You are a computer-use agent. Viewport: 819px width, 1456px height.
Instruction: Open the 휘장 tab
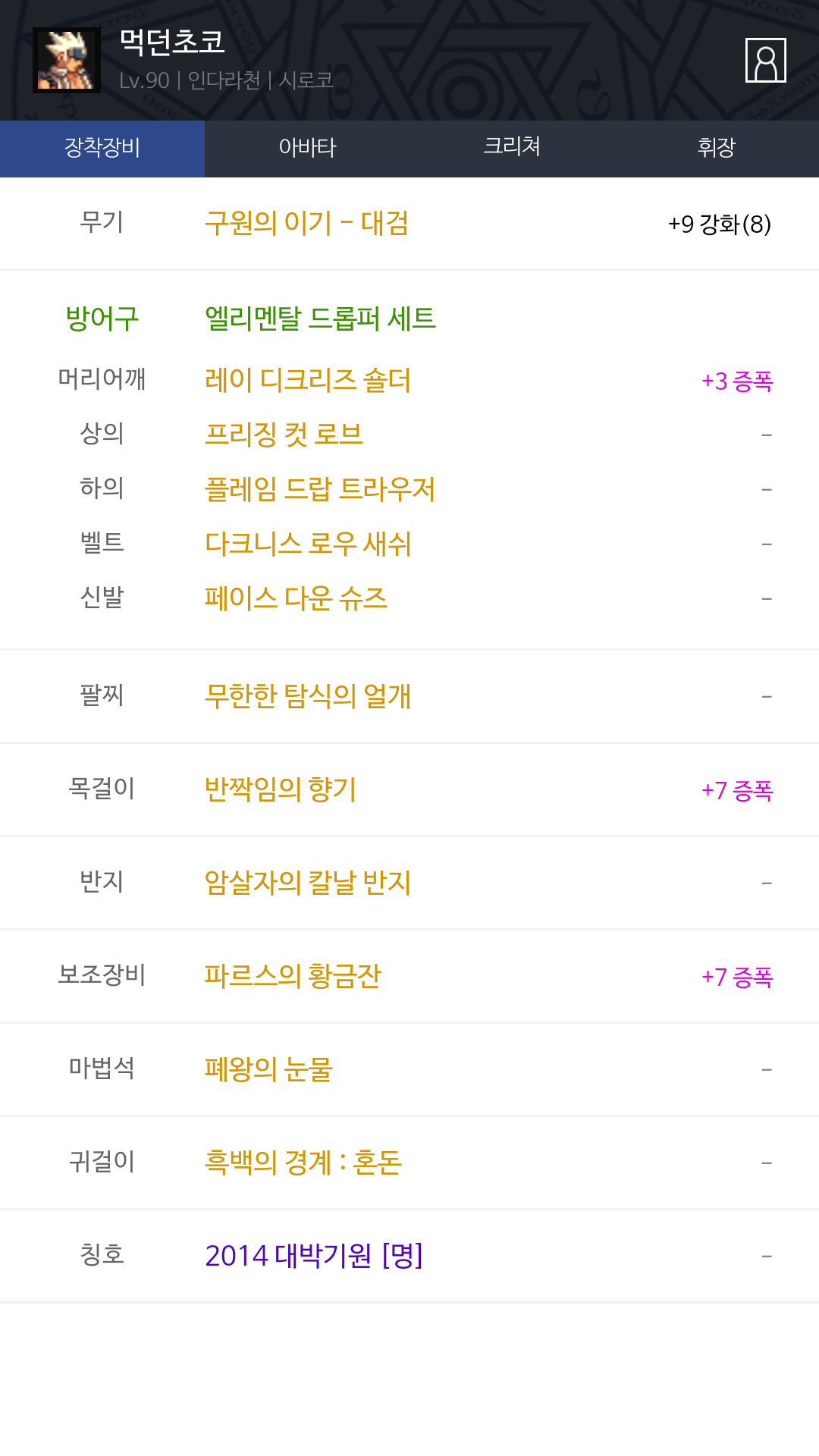point(717,148)
